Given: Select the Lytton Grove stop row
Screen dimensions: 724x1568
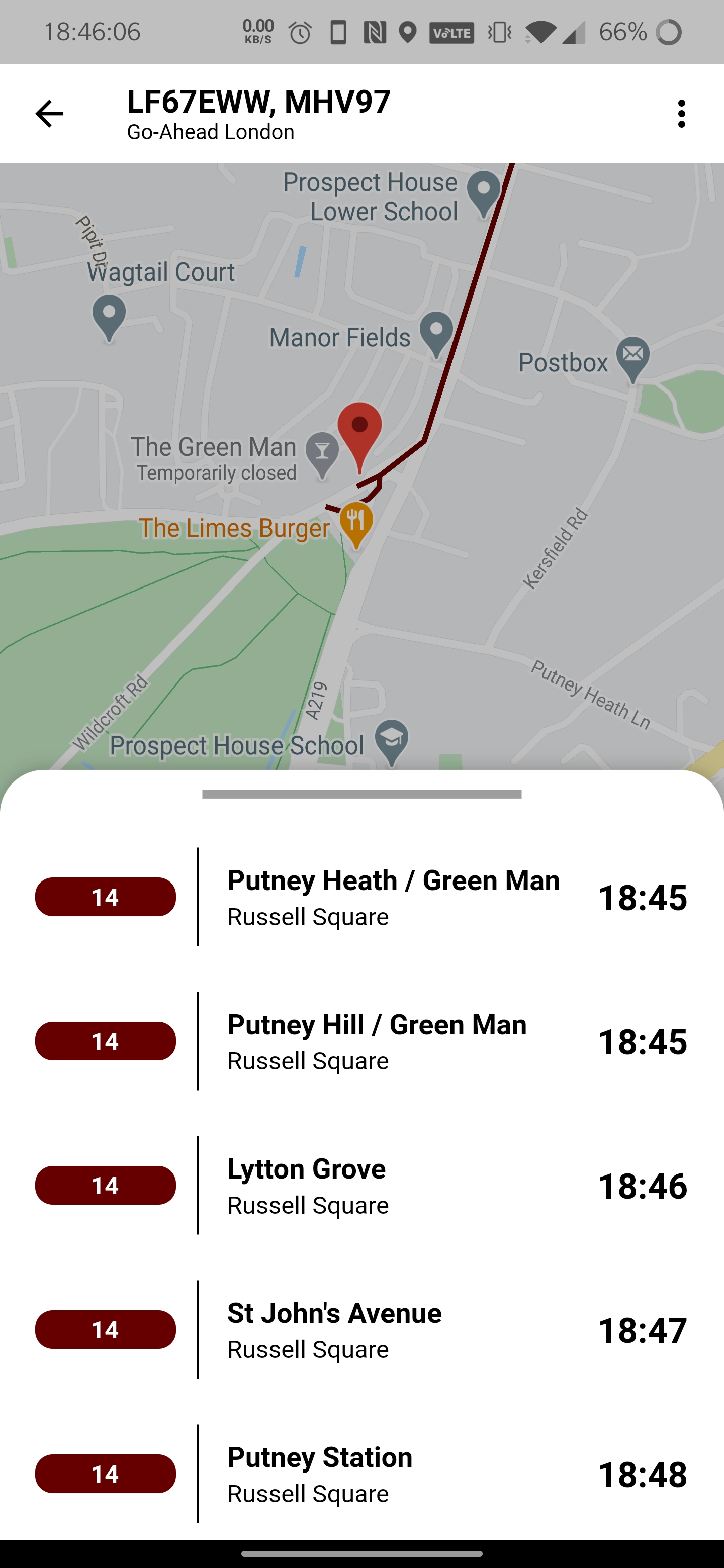Looking at the screenshot, I should 361,1185.
